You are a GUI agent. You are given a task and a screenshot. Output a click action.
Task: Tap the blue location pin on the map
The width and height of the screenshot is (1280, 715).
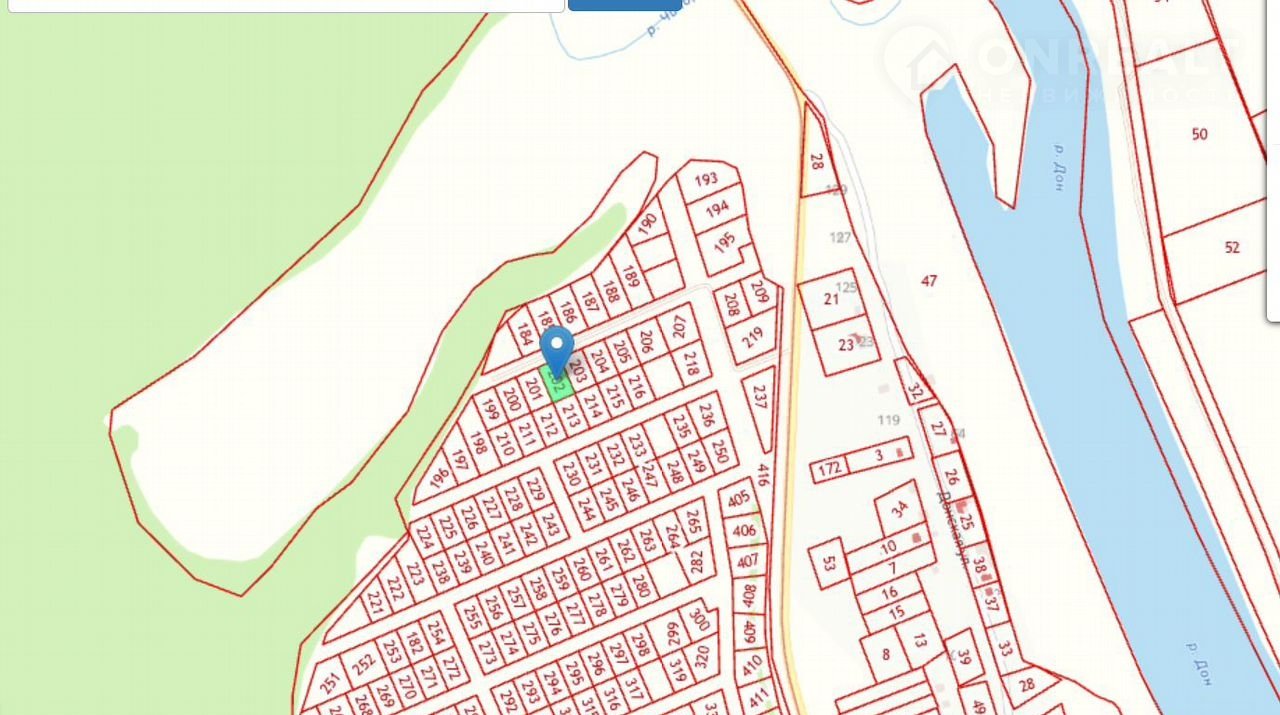pos(557,349)
